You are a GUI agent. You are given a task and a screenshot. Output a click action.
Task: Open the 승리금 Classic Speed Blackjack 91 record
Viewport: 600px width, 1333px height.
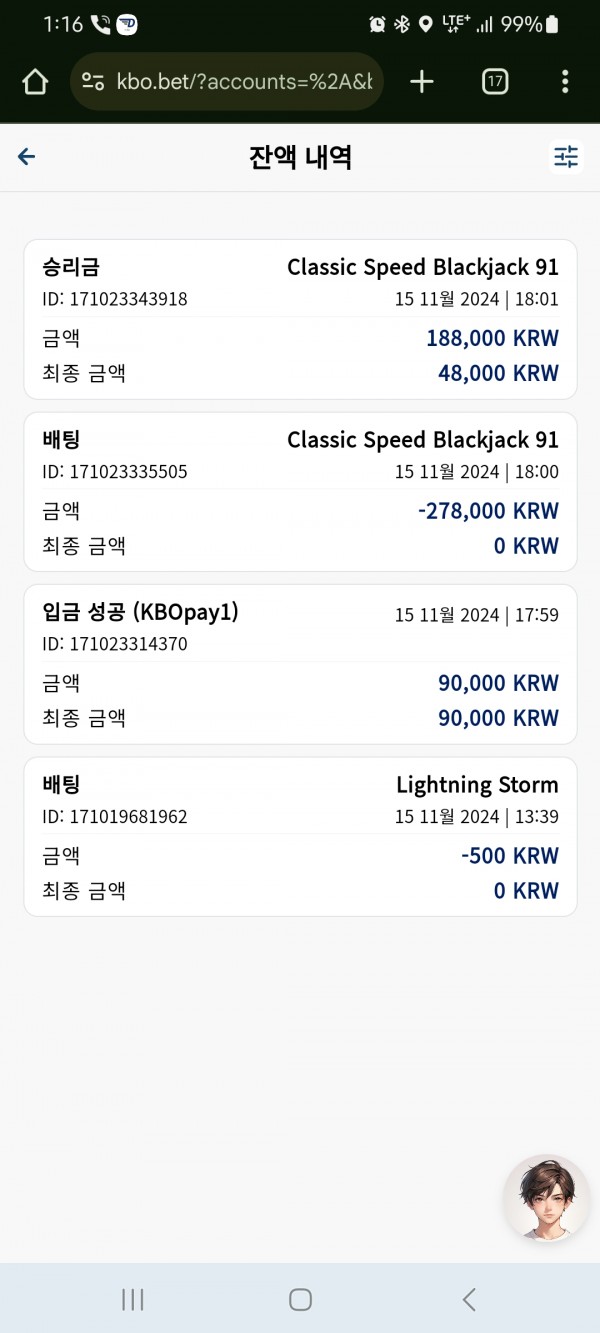pos(300,319)
